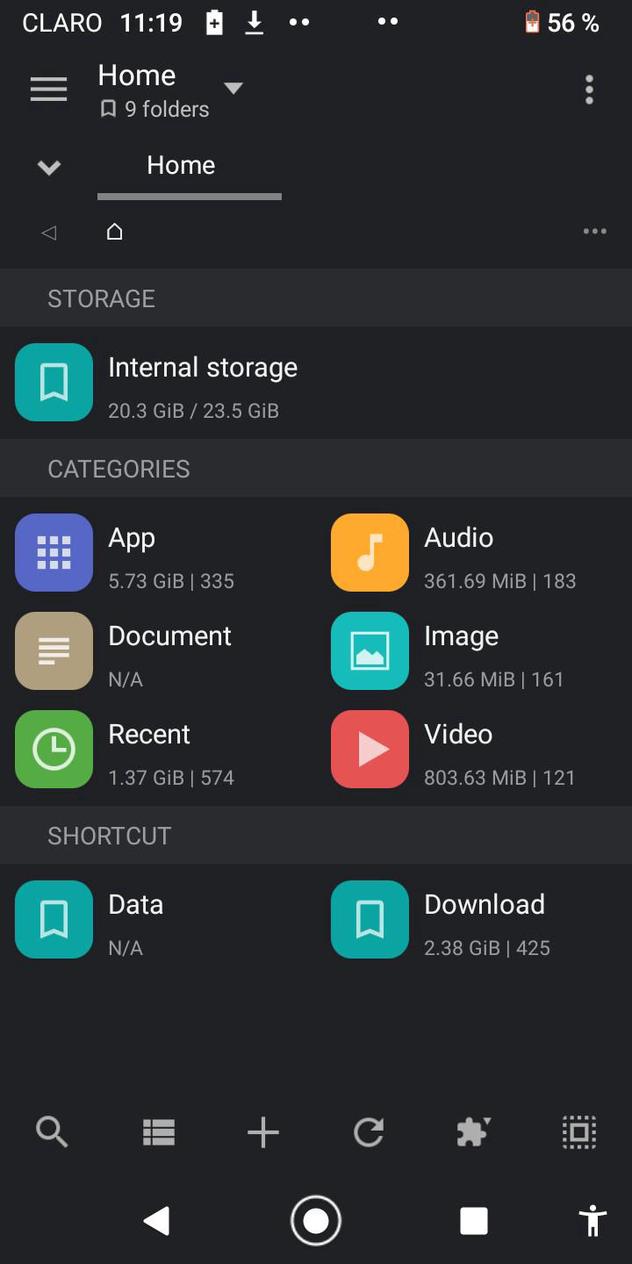Open the Data shortcut
The image size is (632, 1264).
pyautogui.click(x=135, y=920)
